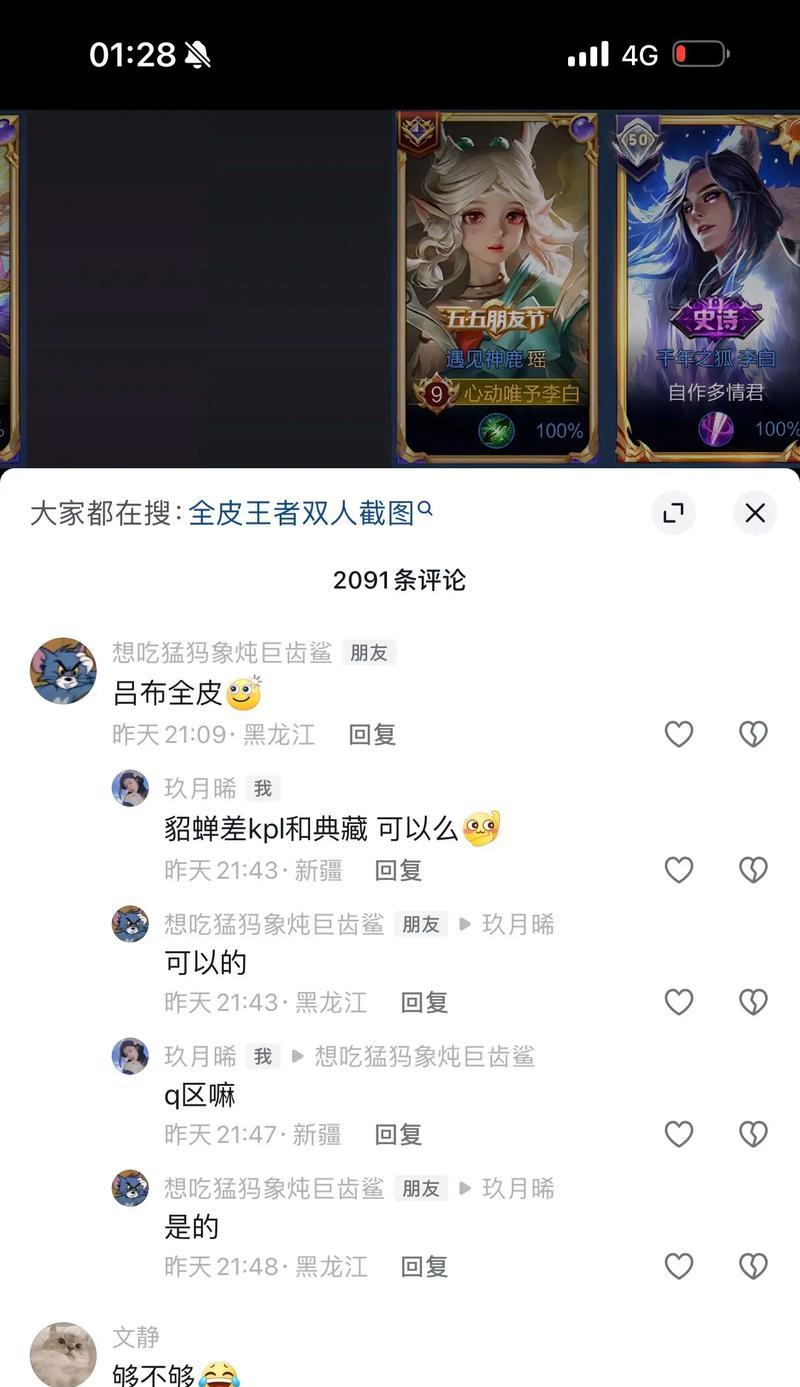Like the reply q区嘛
The width and height of the screenshot is (800, 1387).
[x=679, y=1134]
